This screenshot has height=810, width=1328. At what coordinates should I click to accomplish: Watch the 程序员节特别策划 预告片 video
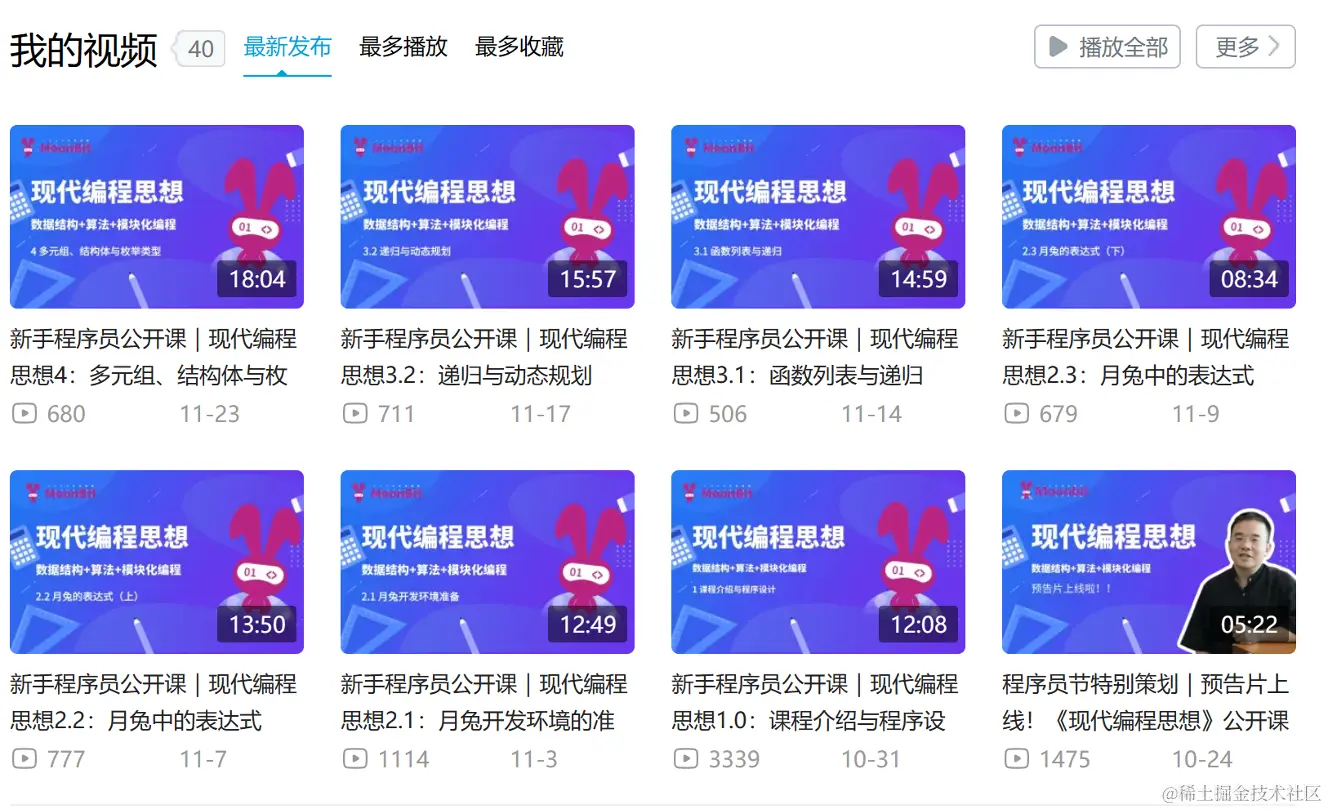pyautogui.click(x=1148, y=562)
